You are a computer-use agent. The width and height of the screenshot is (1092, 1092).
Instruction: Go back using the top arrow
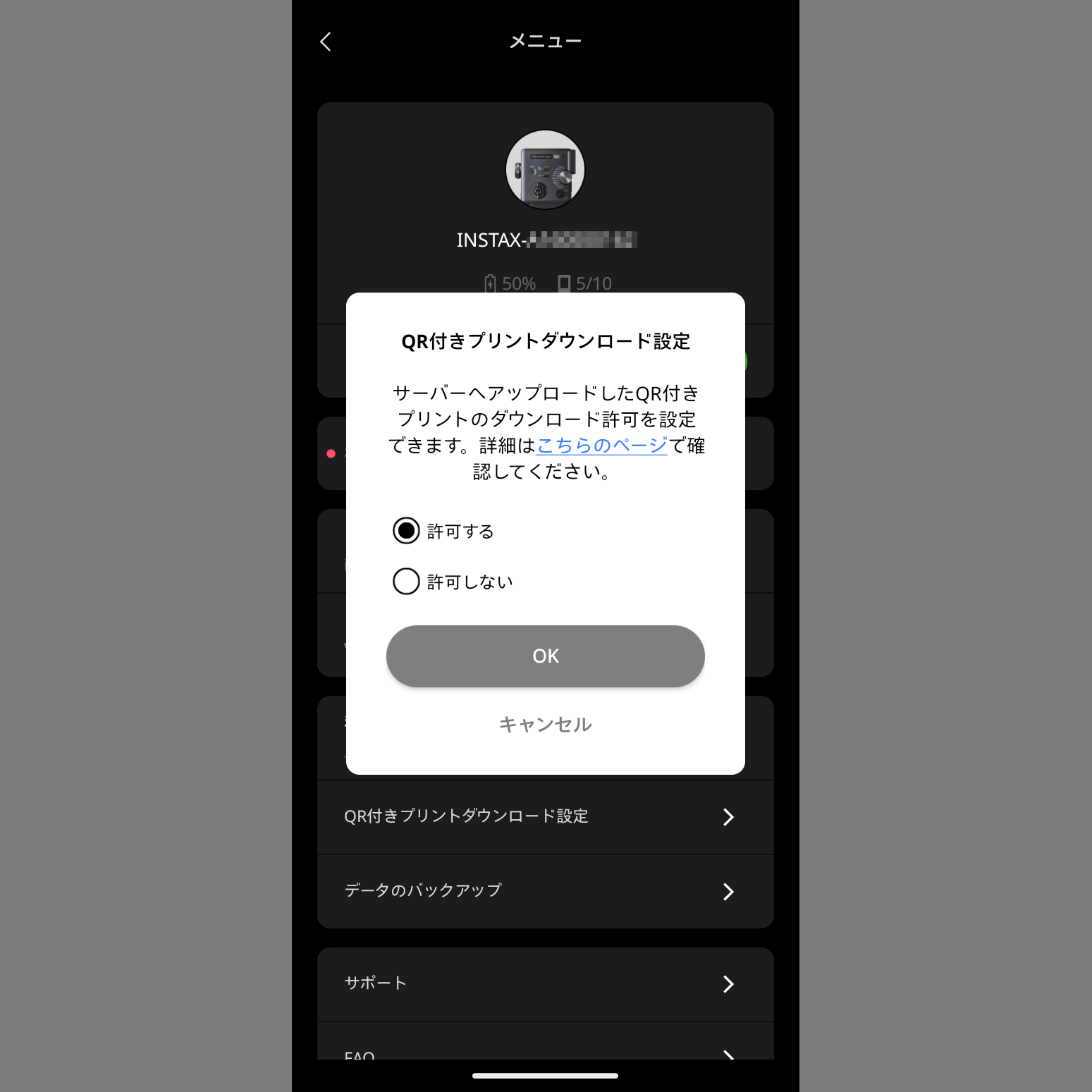326,42
